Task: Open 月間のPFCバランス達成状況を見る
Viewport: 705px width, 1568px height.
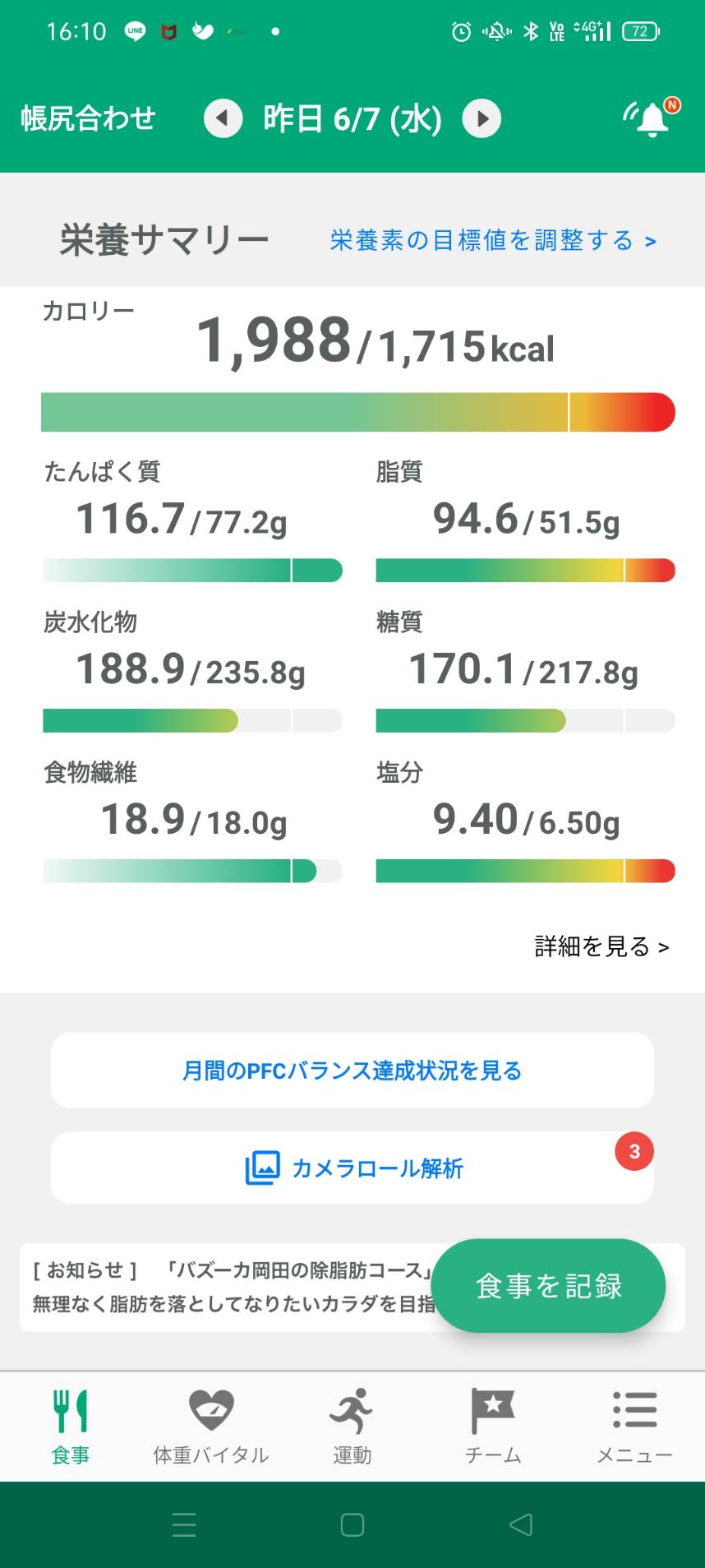Action: point(352,1071)
